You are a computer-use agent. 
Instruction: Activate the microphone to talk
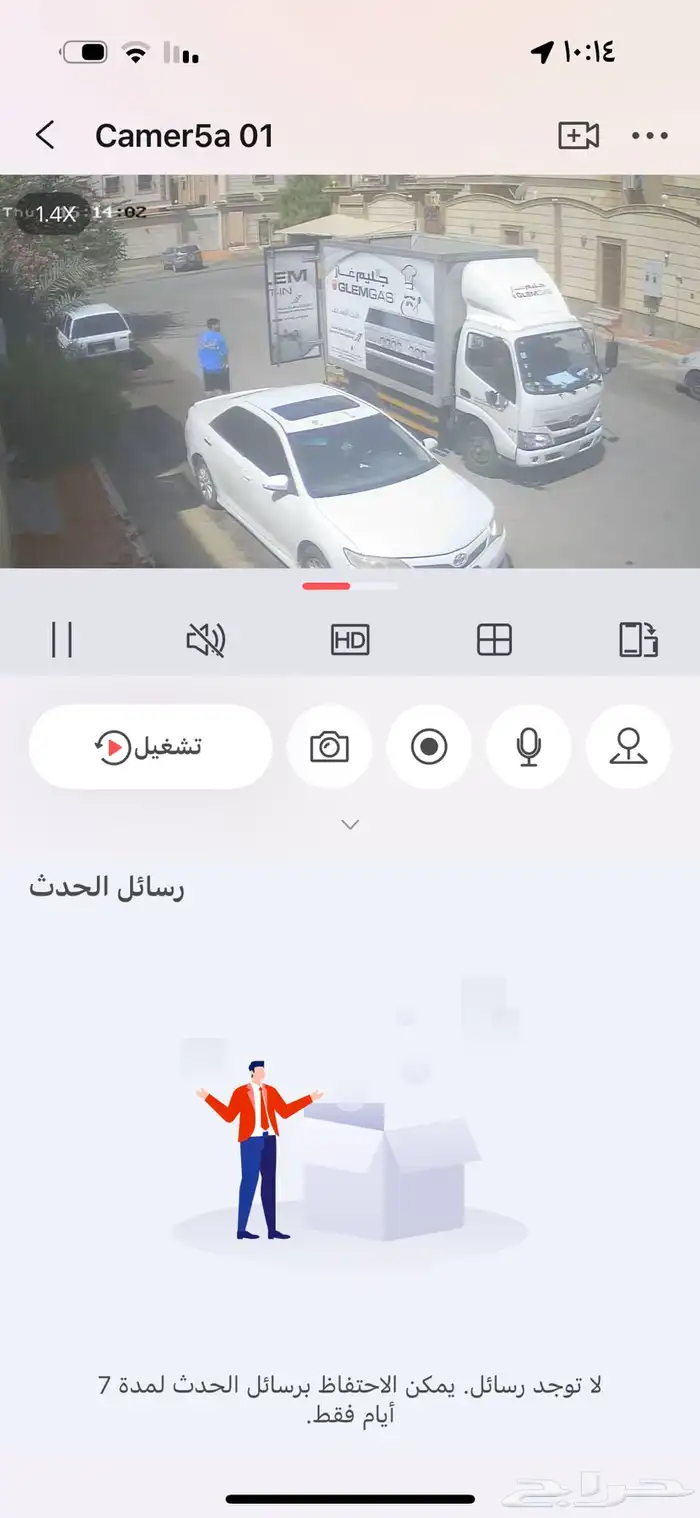529,747
